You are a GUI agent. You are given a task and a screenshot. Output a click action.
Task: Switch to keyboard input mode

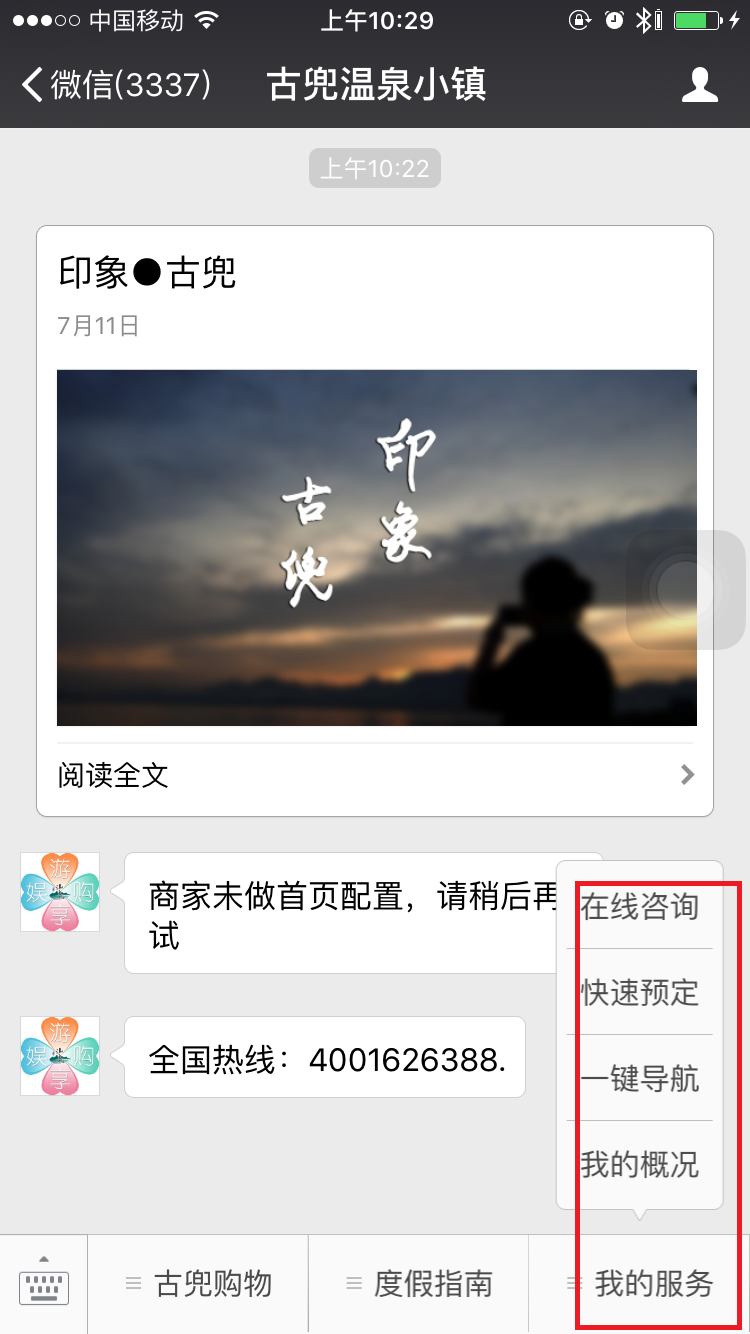[44, 1284]
